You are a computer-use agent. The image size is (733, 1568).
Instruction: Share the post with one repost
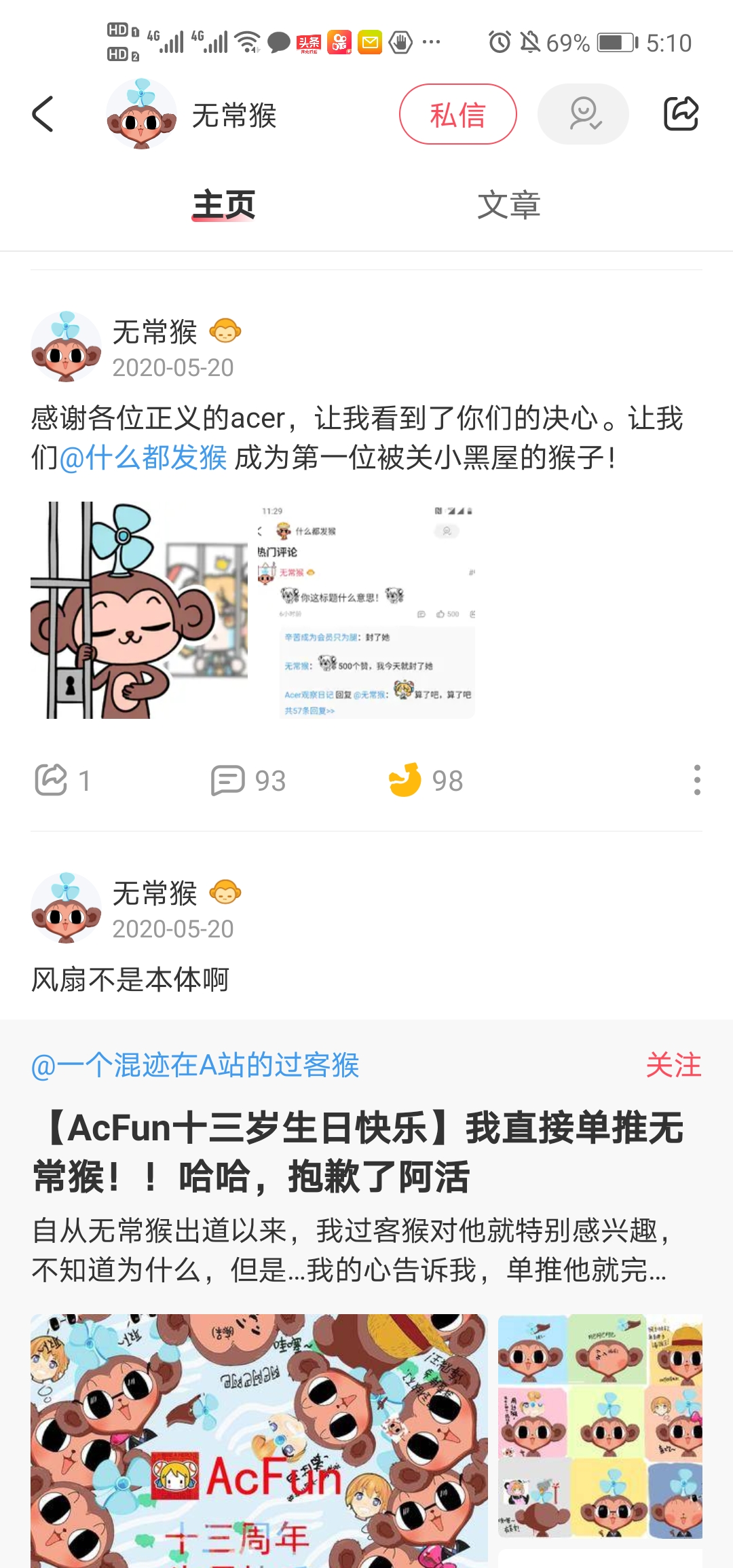61,780
